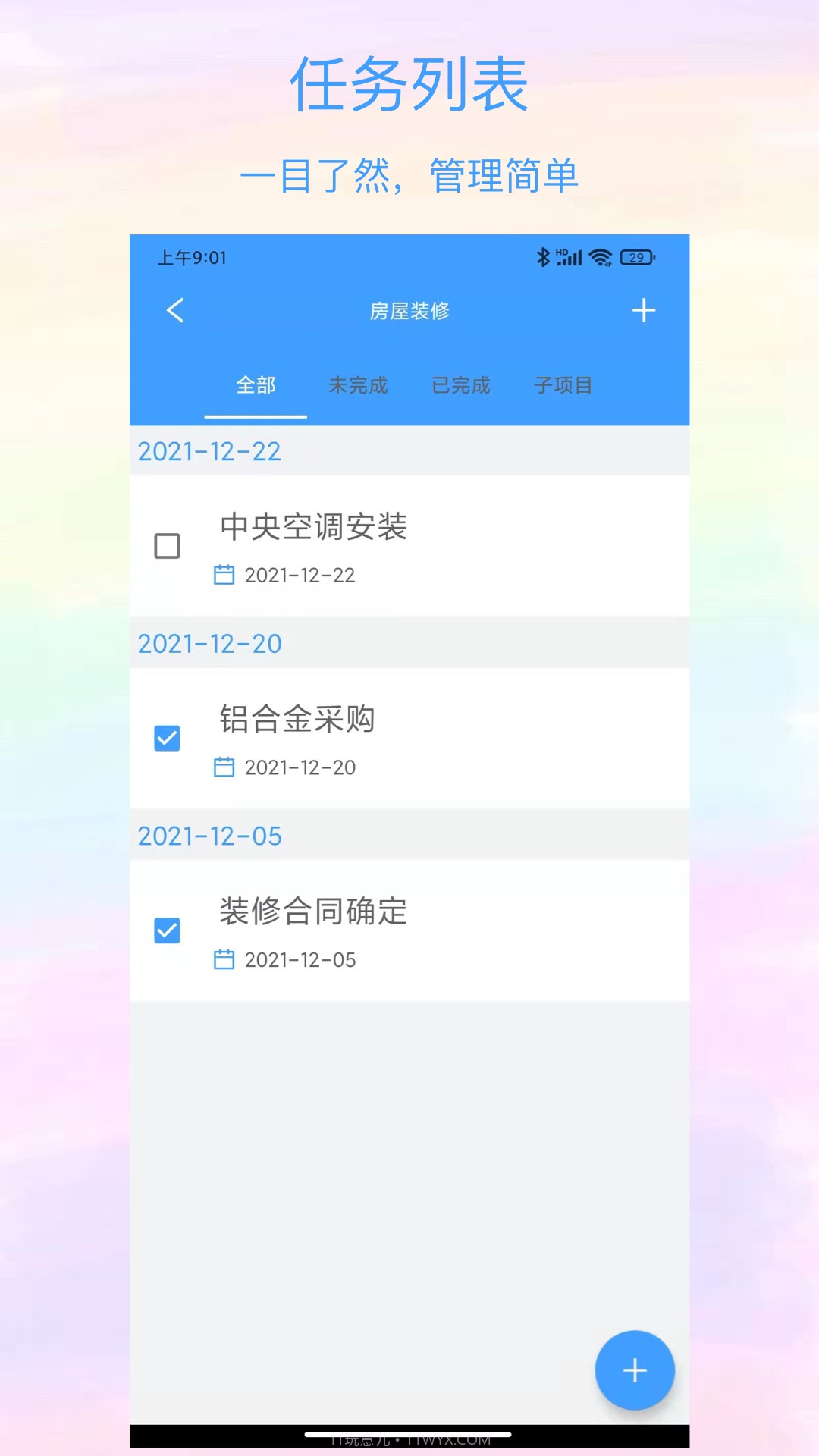Uncheck the completed checkbox for 铝合金采购
The width and height of the screenshot is (819, 1456).
166,736
